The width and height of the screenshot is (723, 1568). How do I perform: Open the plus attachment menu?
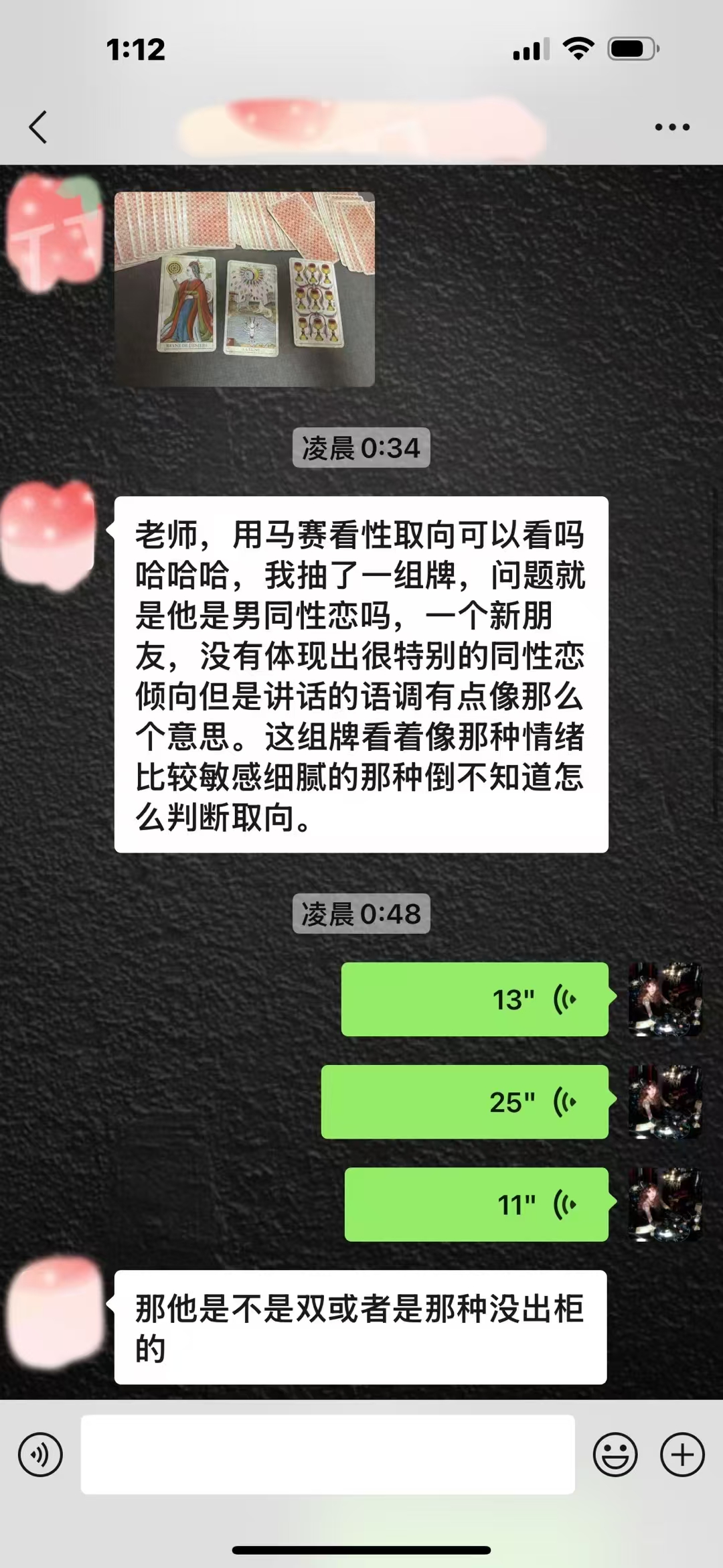[x=682, y=1455]
